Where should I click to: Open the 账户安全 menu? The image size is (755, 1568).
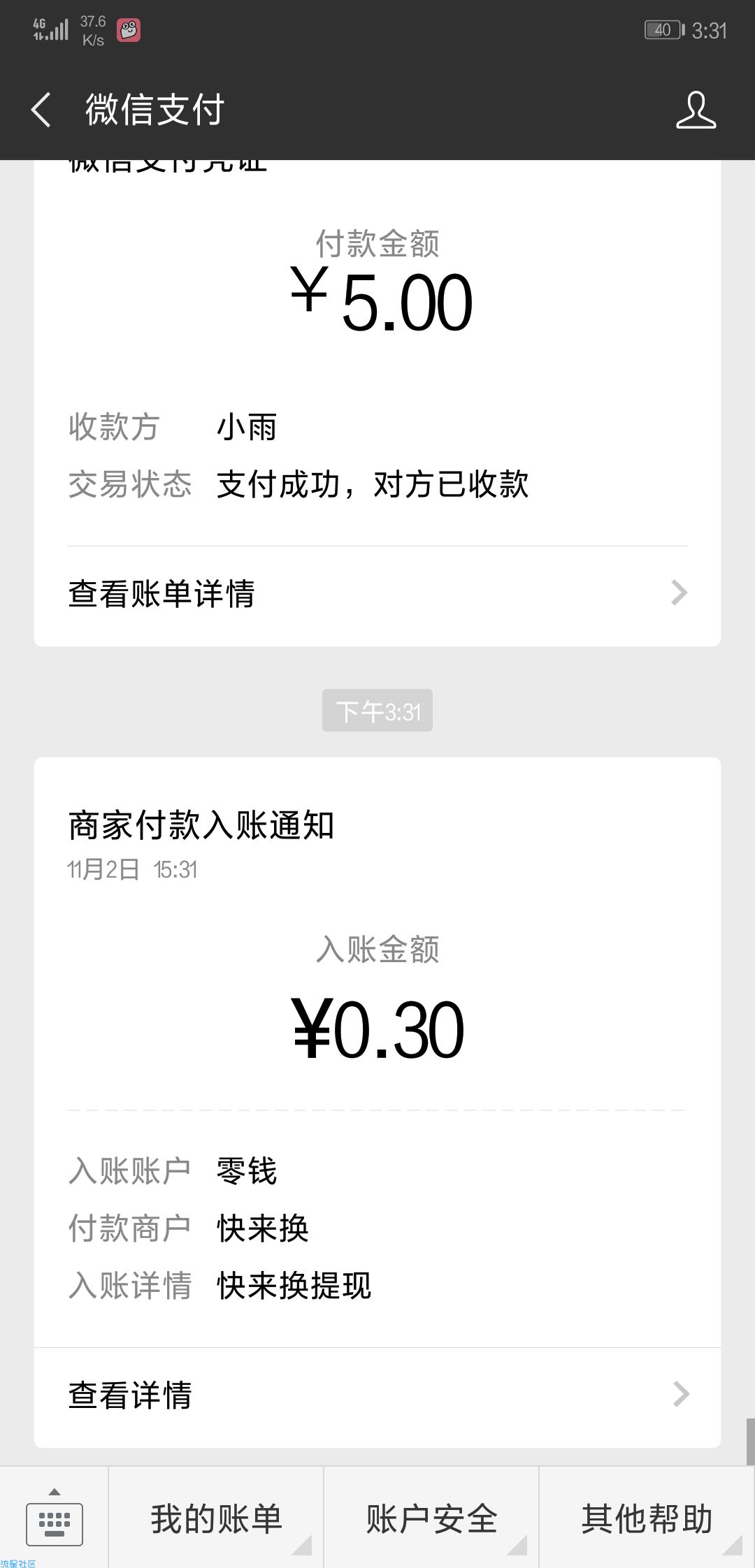[x=431, y=1518]
